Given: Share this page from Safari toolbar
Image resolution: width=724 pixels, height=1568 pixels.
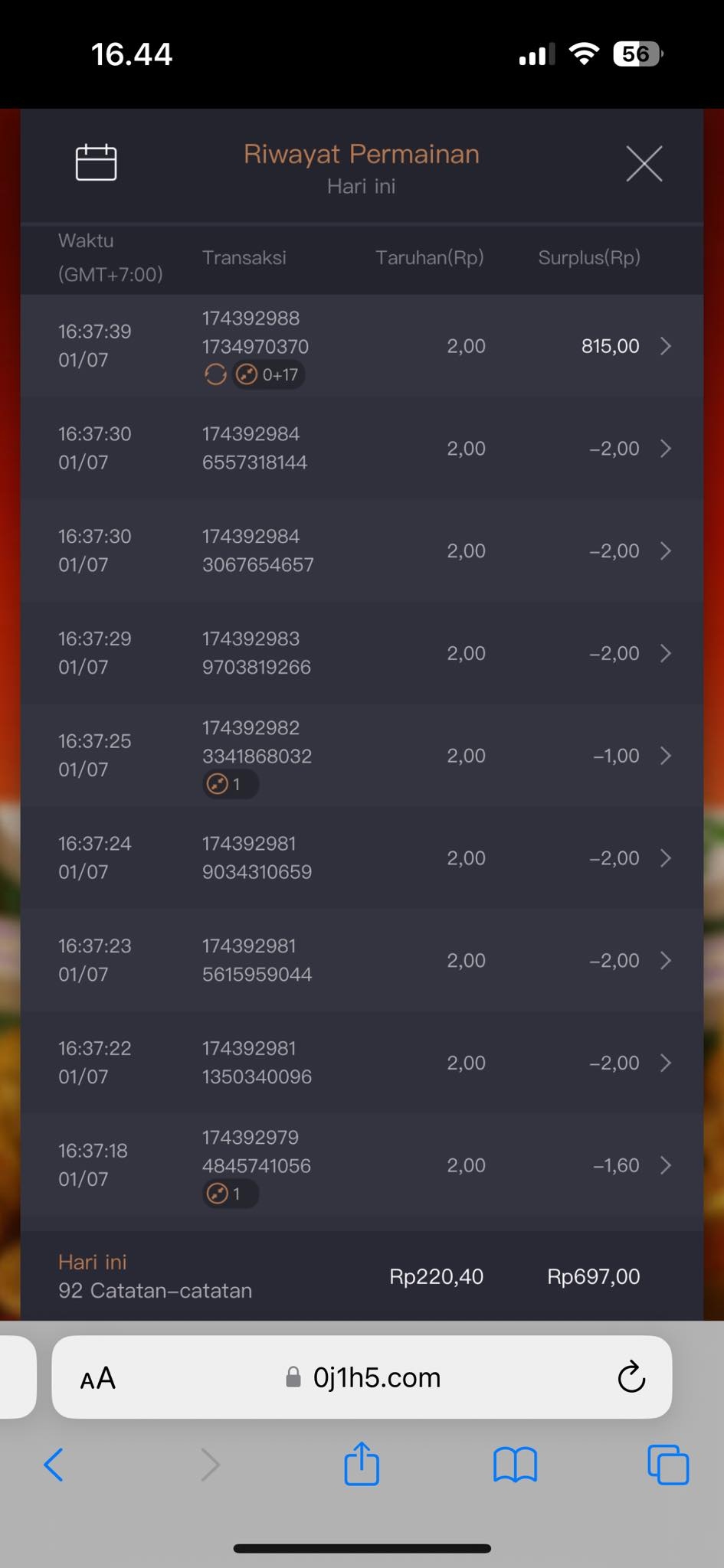Looking at the screenshot, I should point(362,1463).
